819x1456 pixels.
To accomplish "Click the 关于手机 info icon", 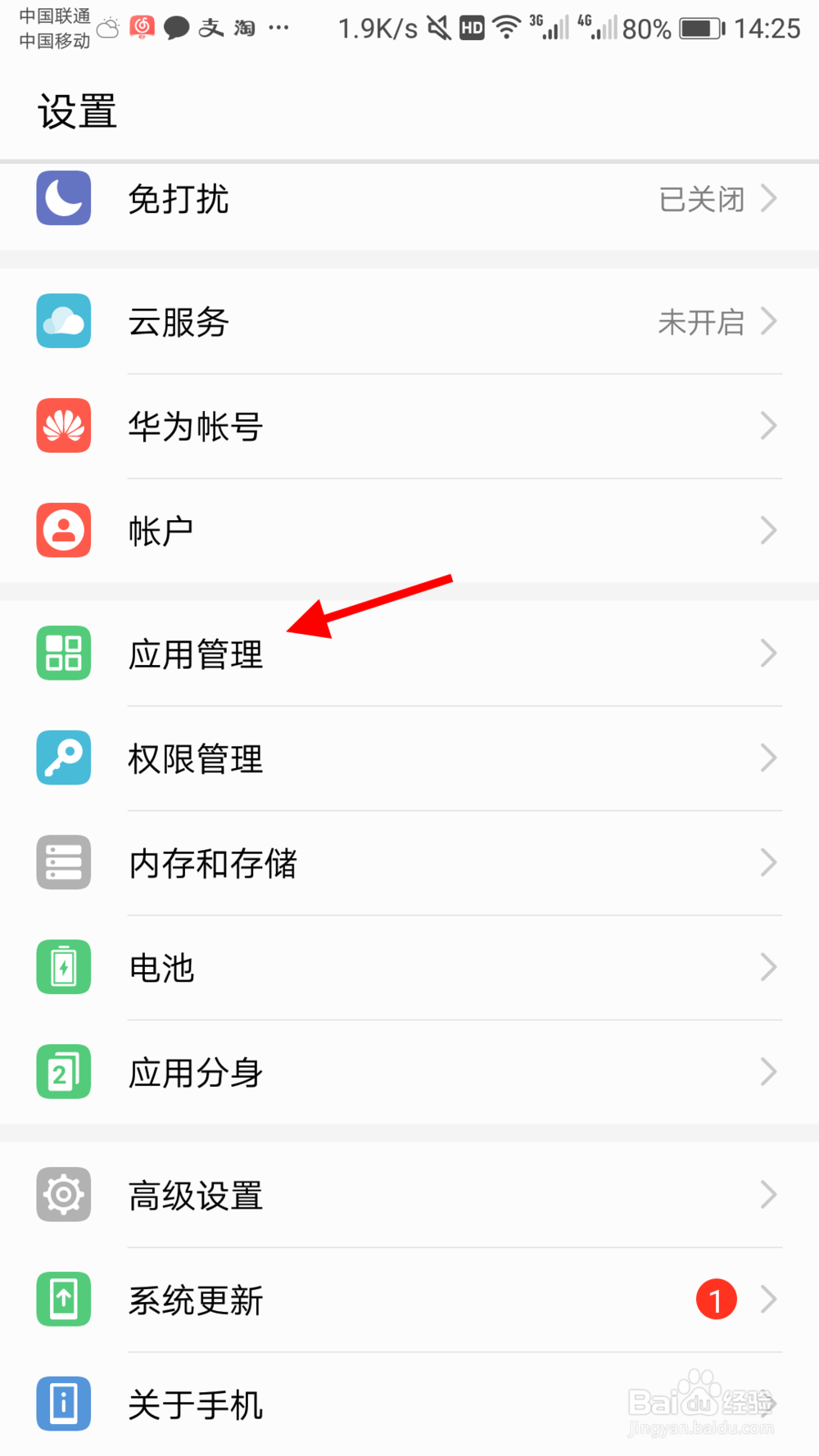I will pyautogui.click(x=63, y=1404).
